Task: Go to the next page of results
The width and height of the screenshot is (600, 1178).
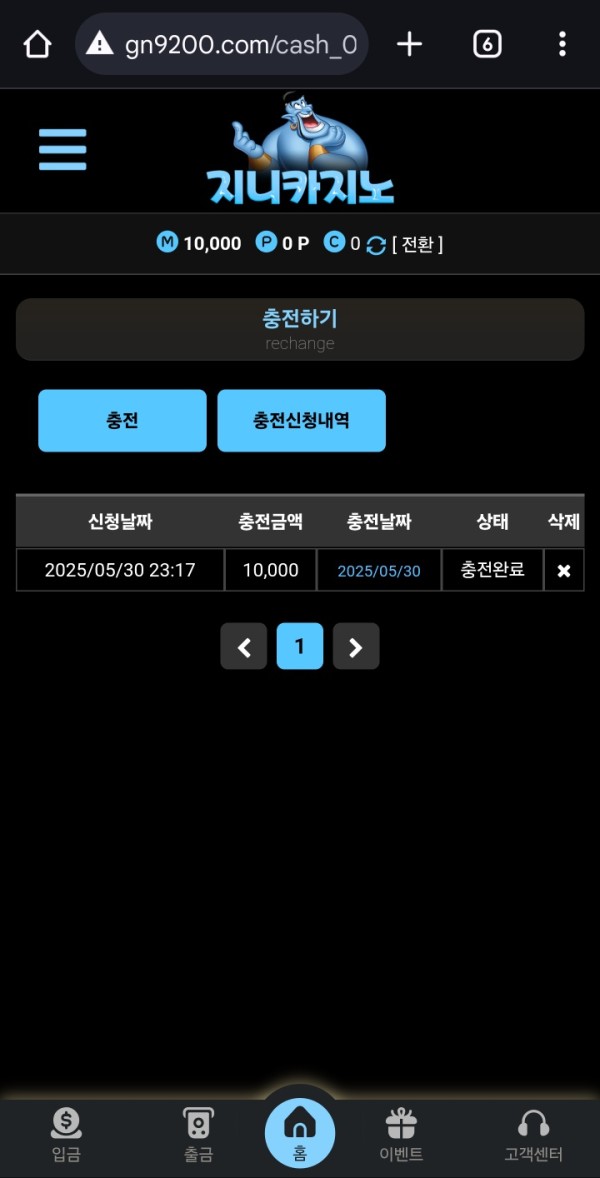Action: point(355,646)
